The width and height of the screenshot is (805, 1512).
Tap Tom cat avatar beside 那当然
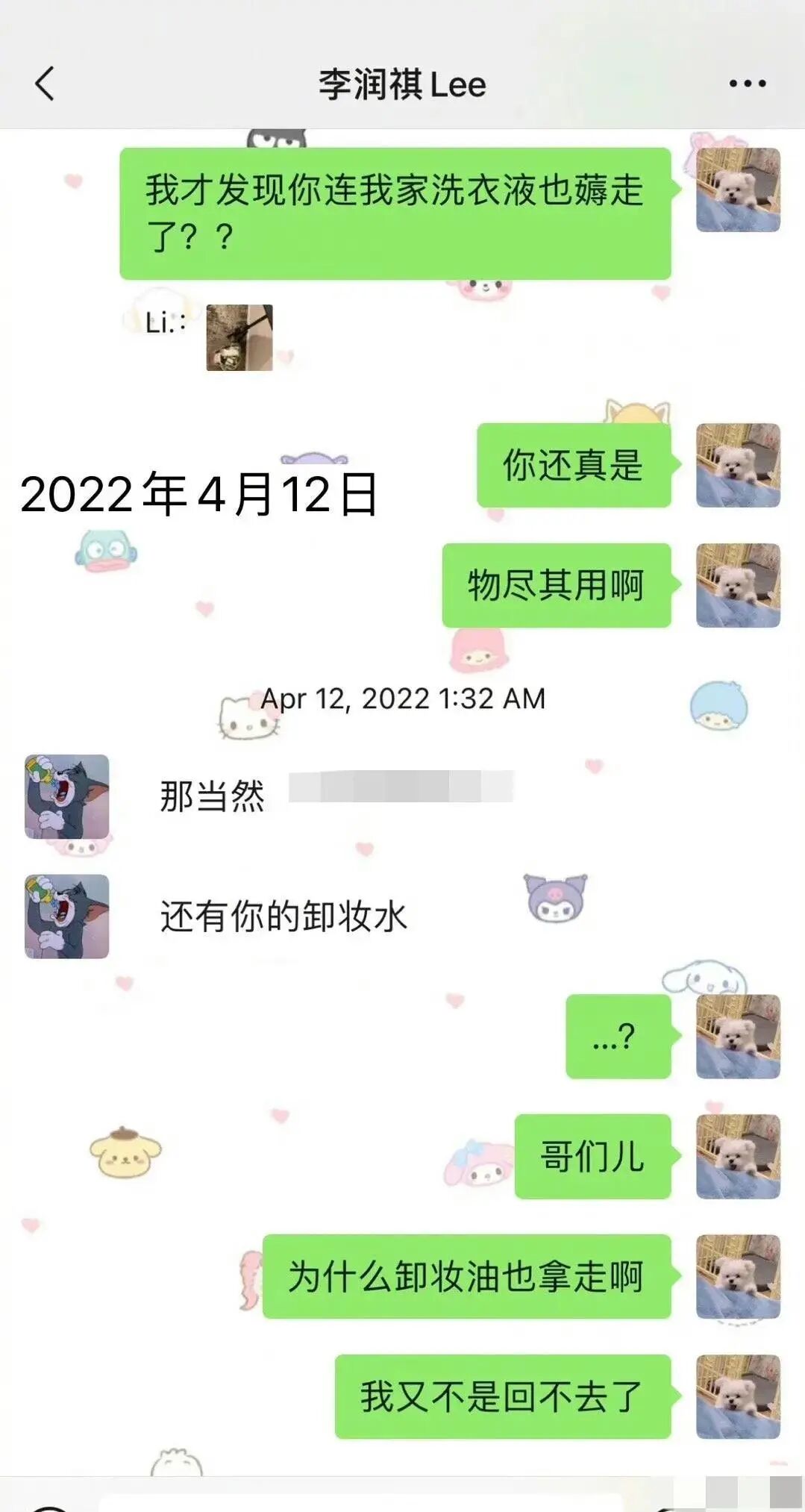point(67,796)
